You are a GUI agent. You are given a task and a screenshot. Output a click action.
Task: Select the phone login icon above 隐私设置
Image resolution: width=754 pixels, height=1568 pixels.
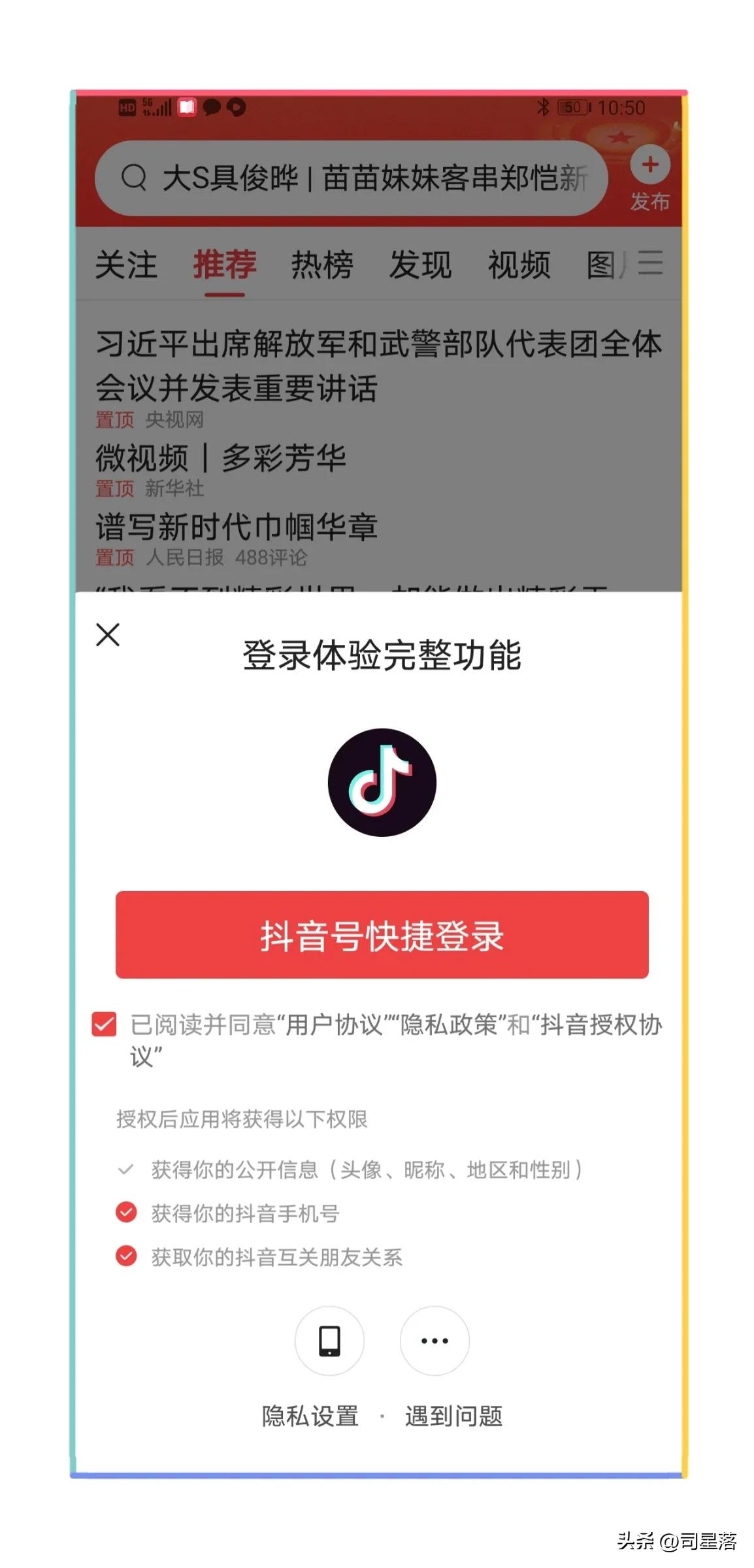(x=330, y=1341)
